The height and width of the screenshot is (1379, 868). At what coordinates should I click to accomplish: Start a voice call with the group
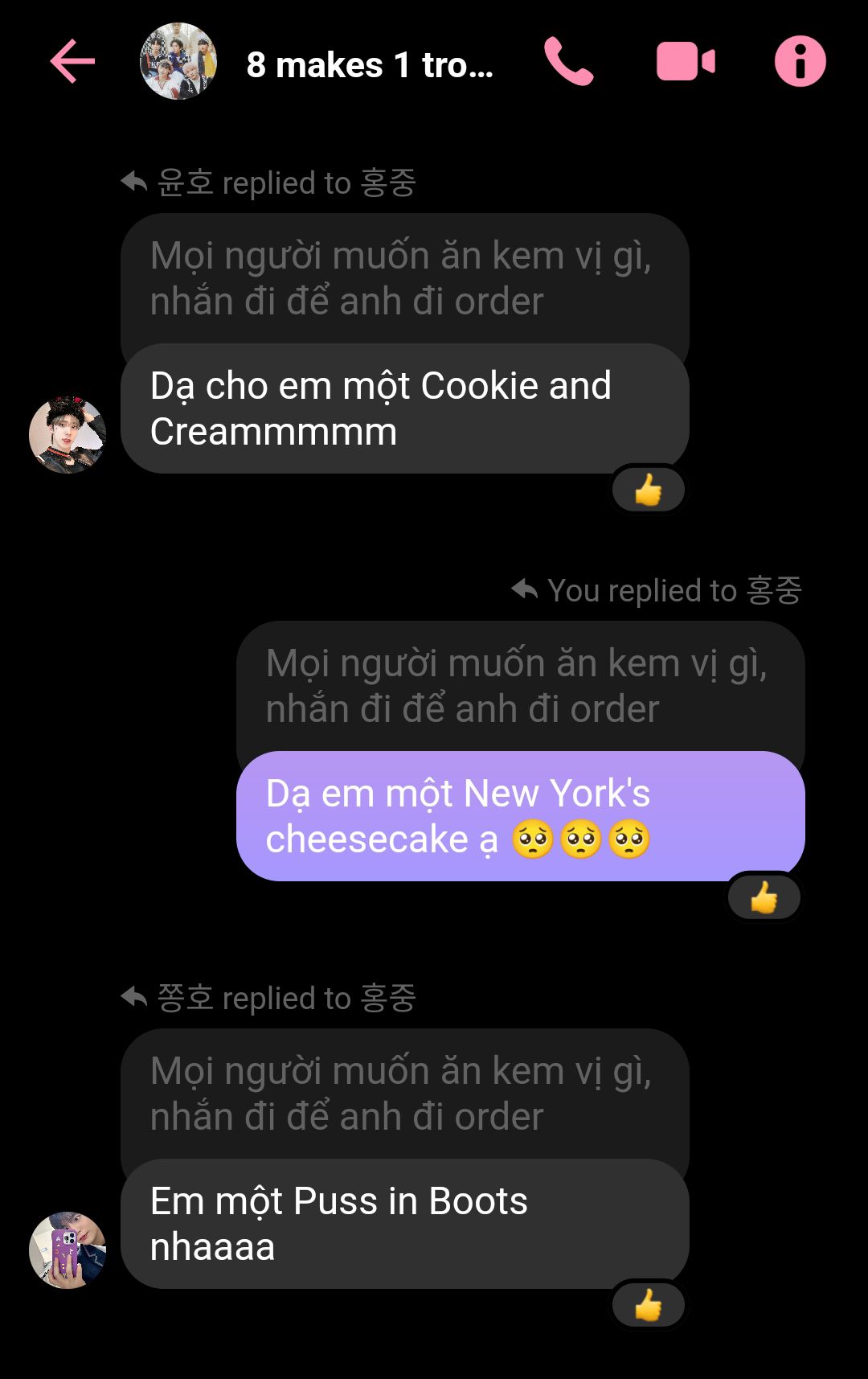click(568, 62)
